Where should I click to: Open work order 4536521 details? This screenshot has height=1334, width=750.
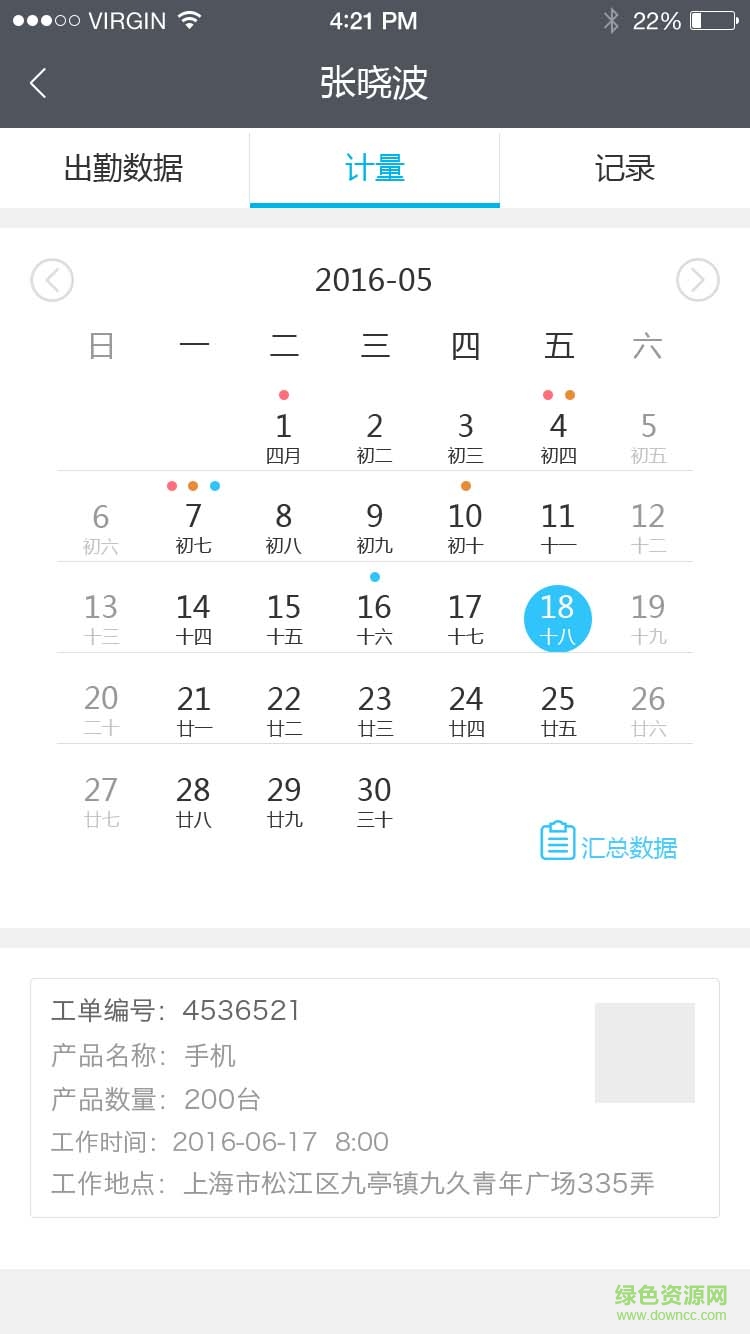[x=240, y=1010]
